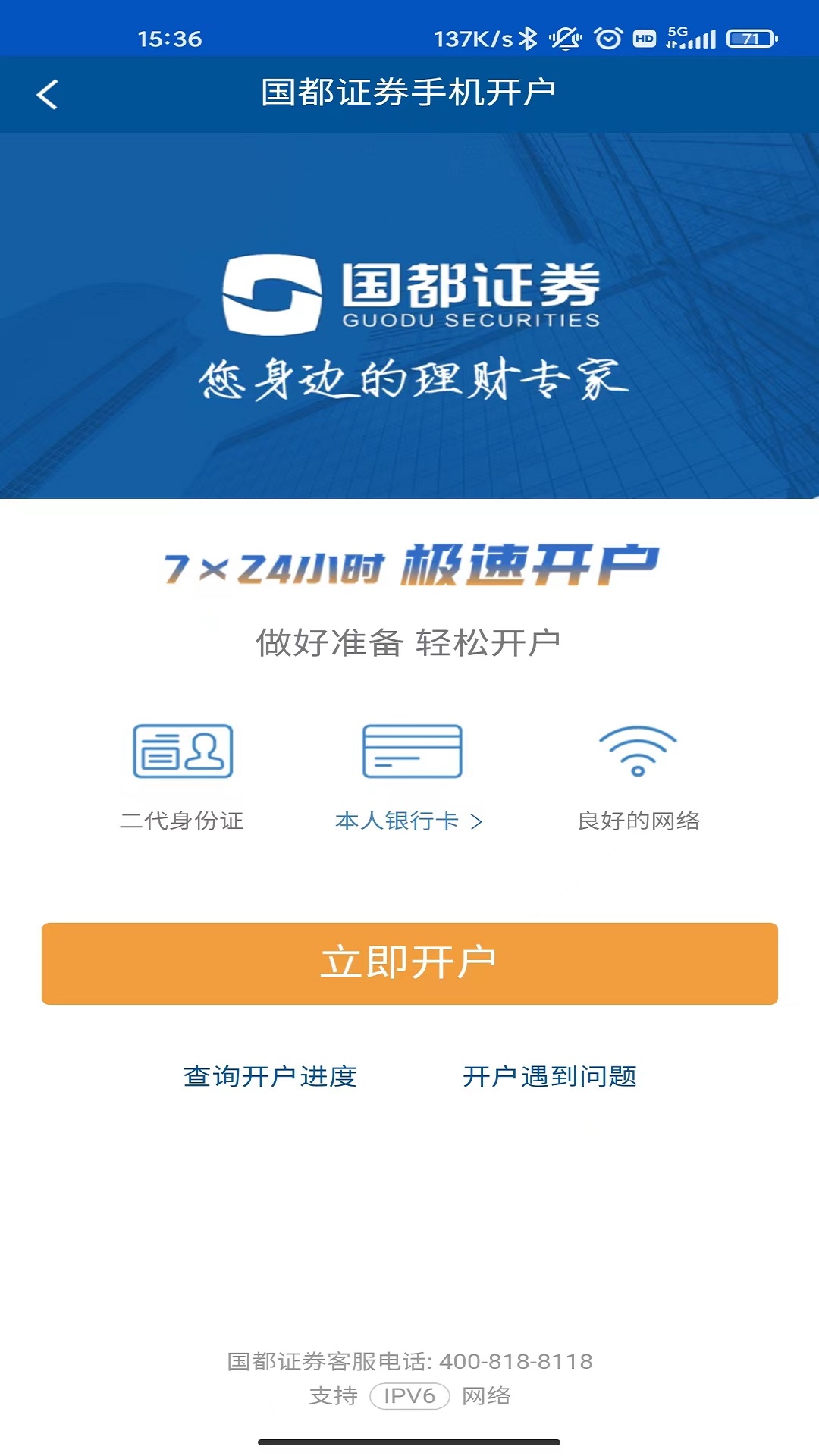
Task: Start with the 立即开户 button
Action: (409, 964)
